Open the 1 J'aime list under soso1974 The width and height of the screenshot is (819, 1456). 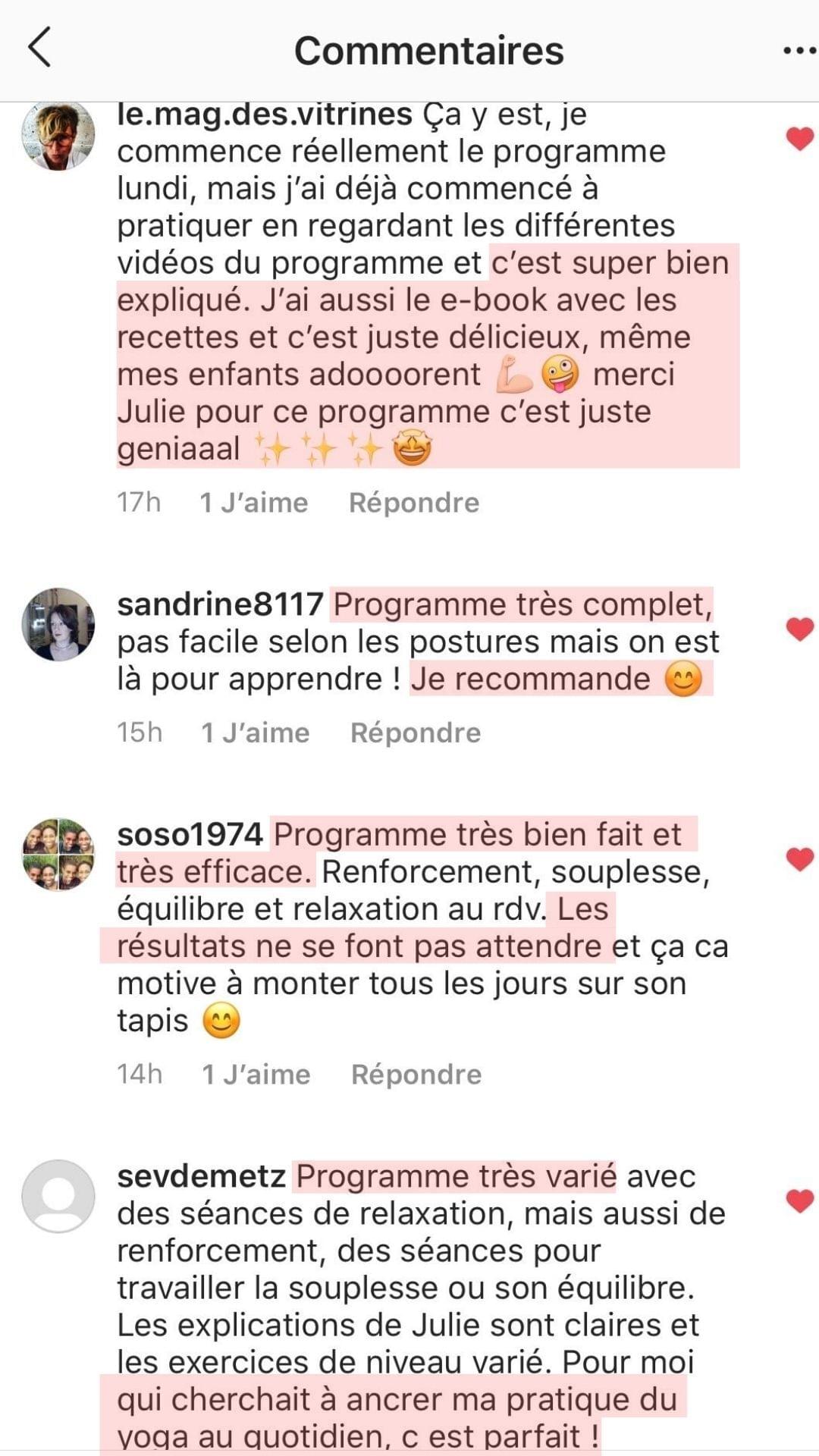(x=256, y=1075)
